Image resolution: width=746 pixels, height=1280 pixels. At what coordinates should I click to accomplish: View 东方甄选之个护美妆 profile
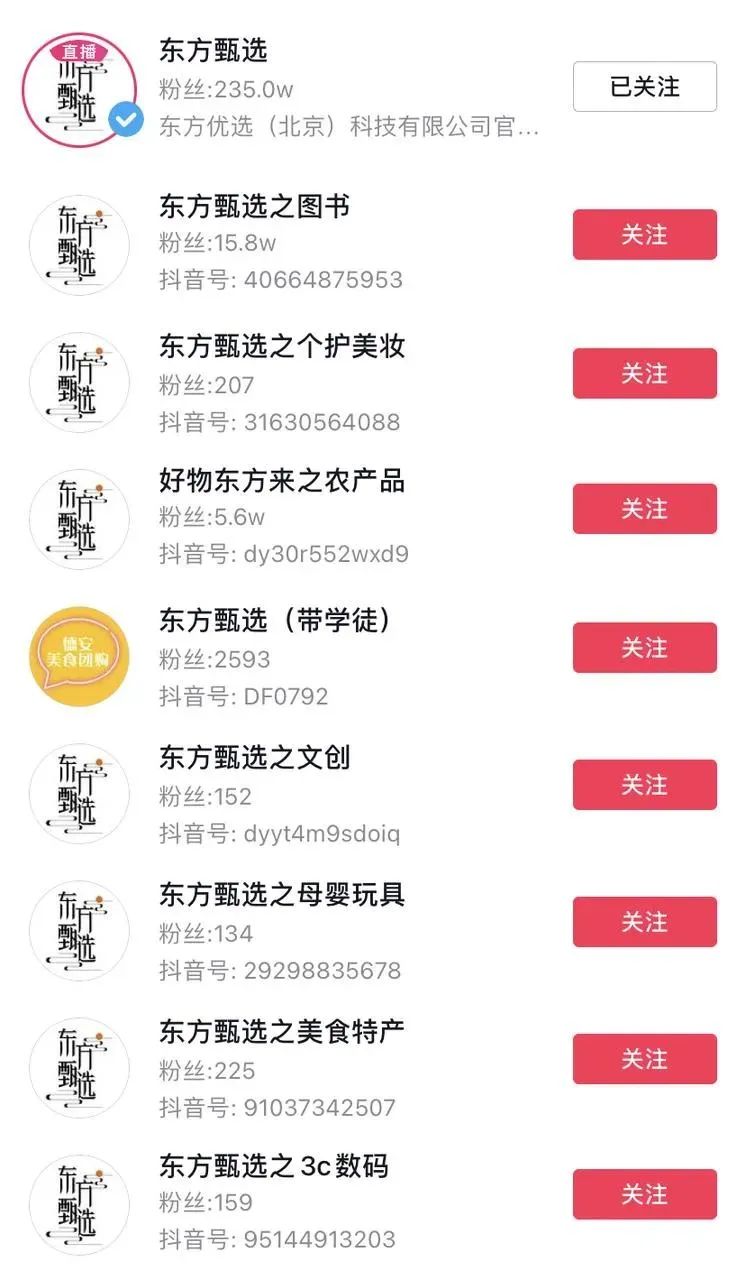pos(281,346)
